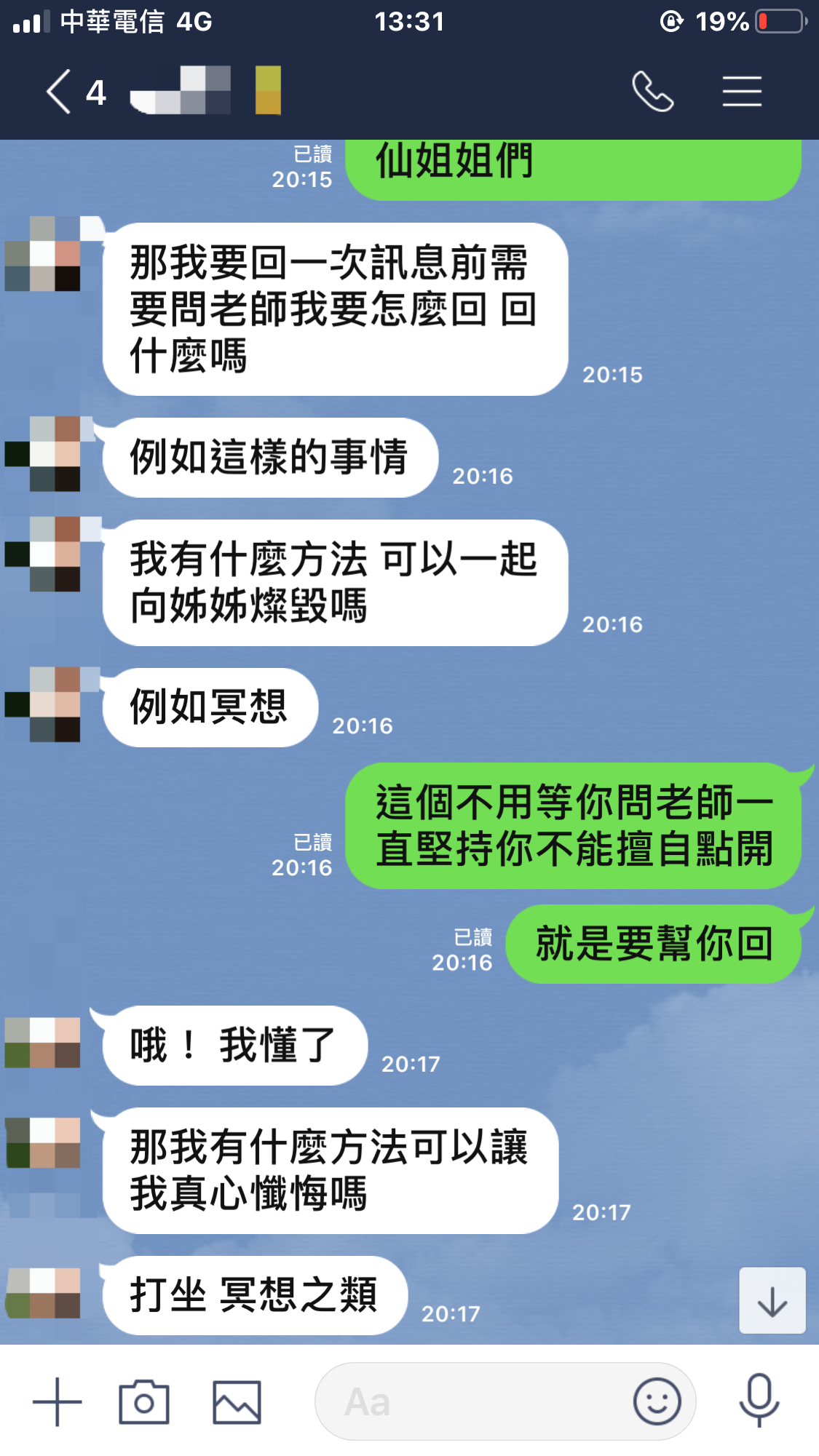This screenshot has height=1456, width=819.
Task: Open the plus attachment menu
Action: pyautogui.click(x=57, y=1401)
